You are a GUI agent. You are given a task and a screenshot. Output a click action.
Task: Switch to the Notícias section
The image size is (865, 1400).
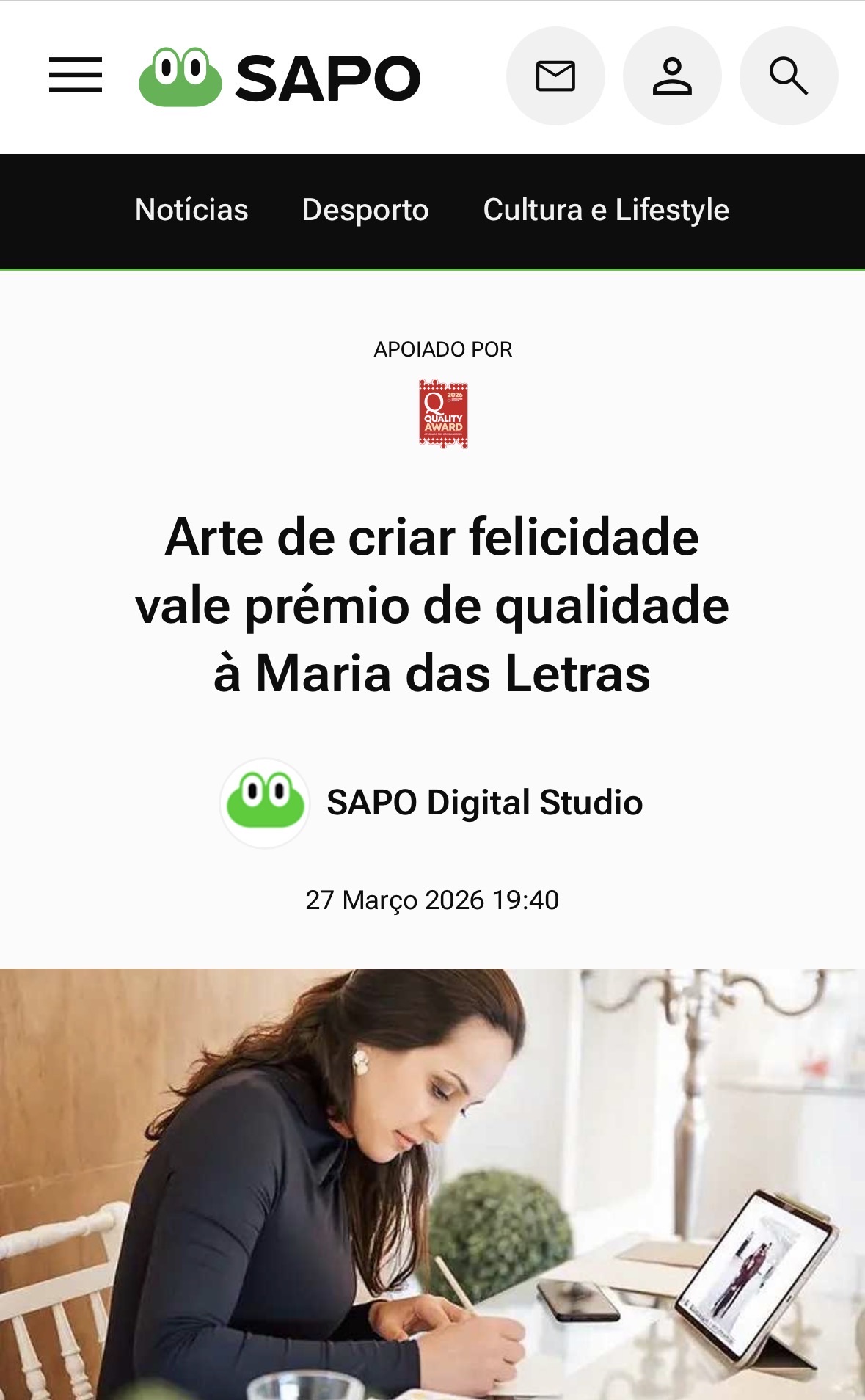click(x=191, y=211)
